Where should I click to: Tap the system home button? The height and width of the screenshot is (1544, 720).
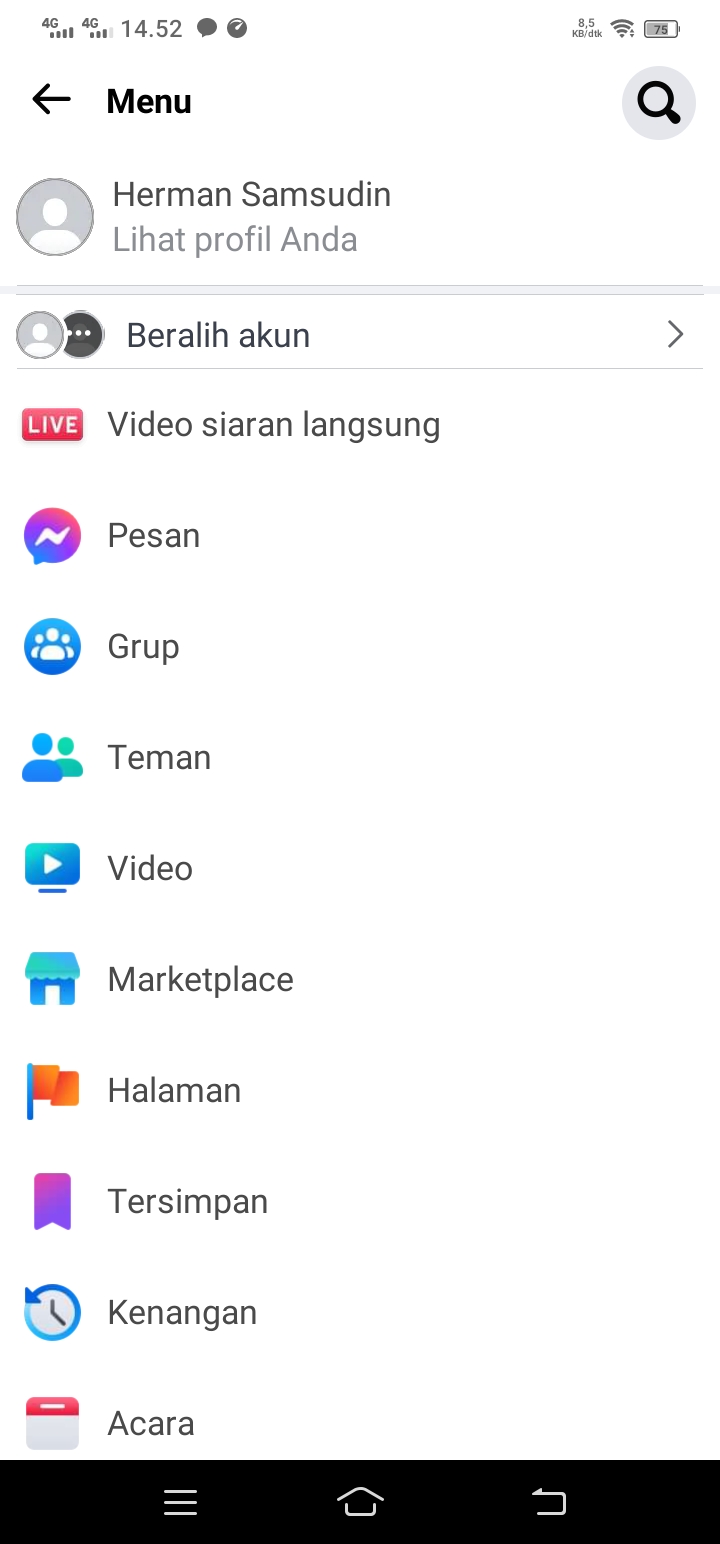tap(360, 1501)
